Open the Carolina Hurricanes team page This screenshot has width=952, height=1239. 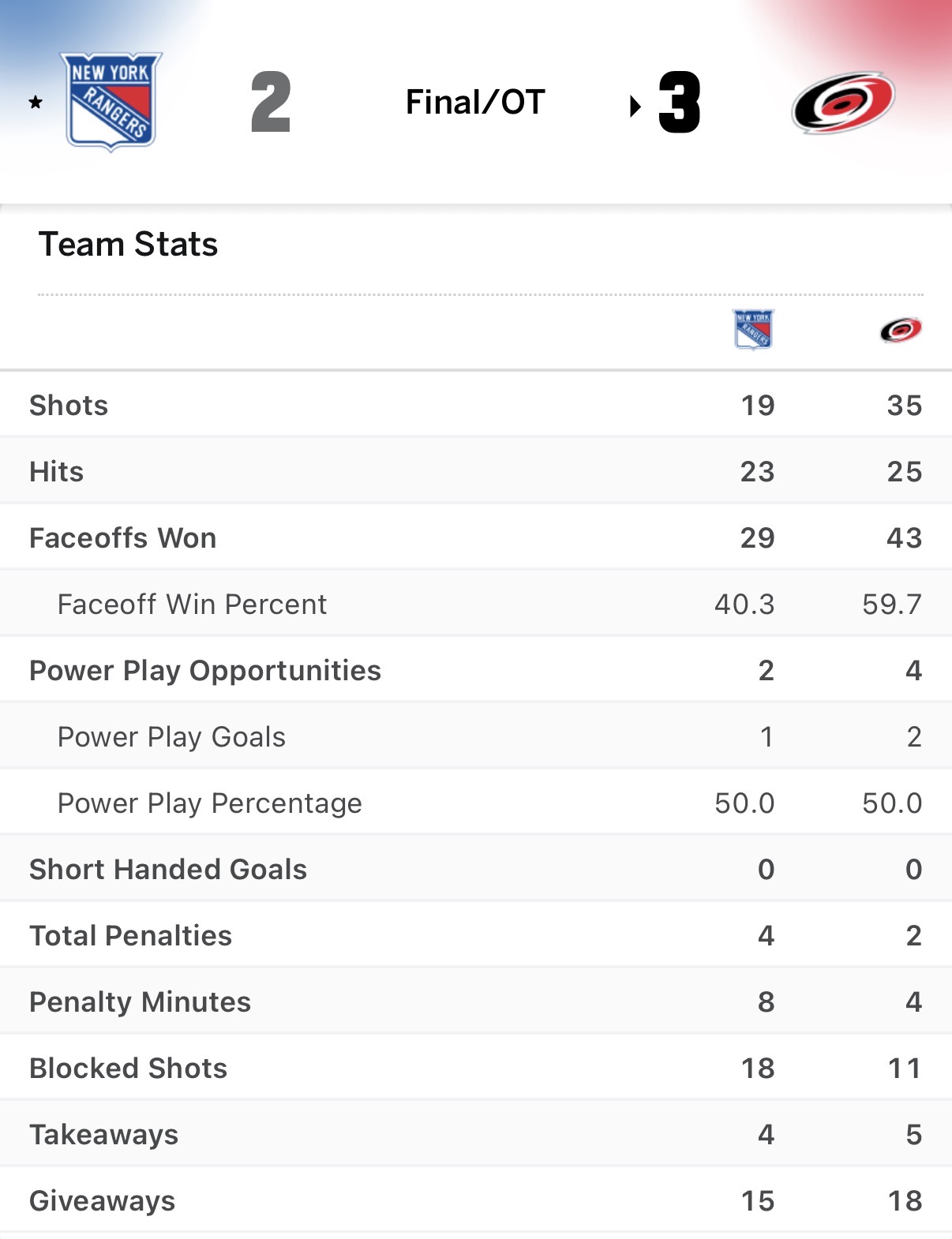click(x=842, y=103)
